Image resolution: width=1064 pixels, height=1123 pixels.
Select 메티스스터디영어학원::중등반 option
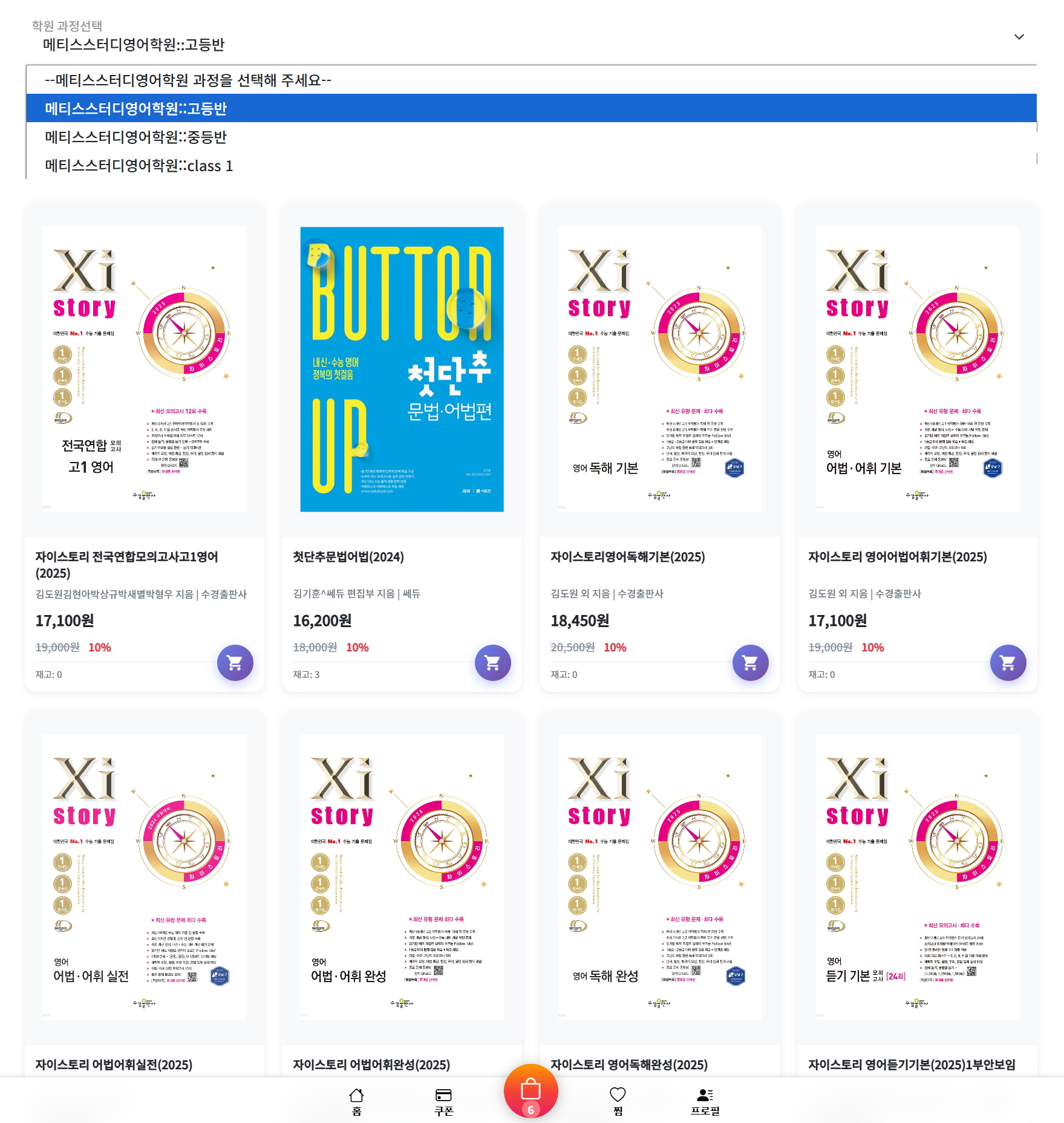(135, 137)
